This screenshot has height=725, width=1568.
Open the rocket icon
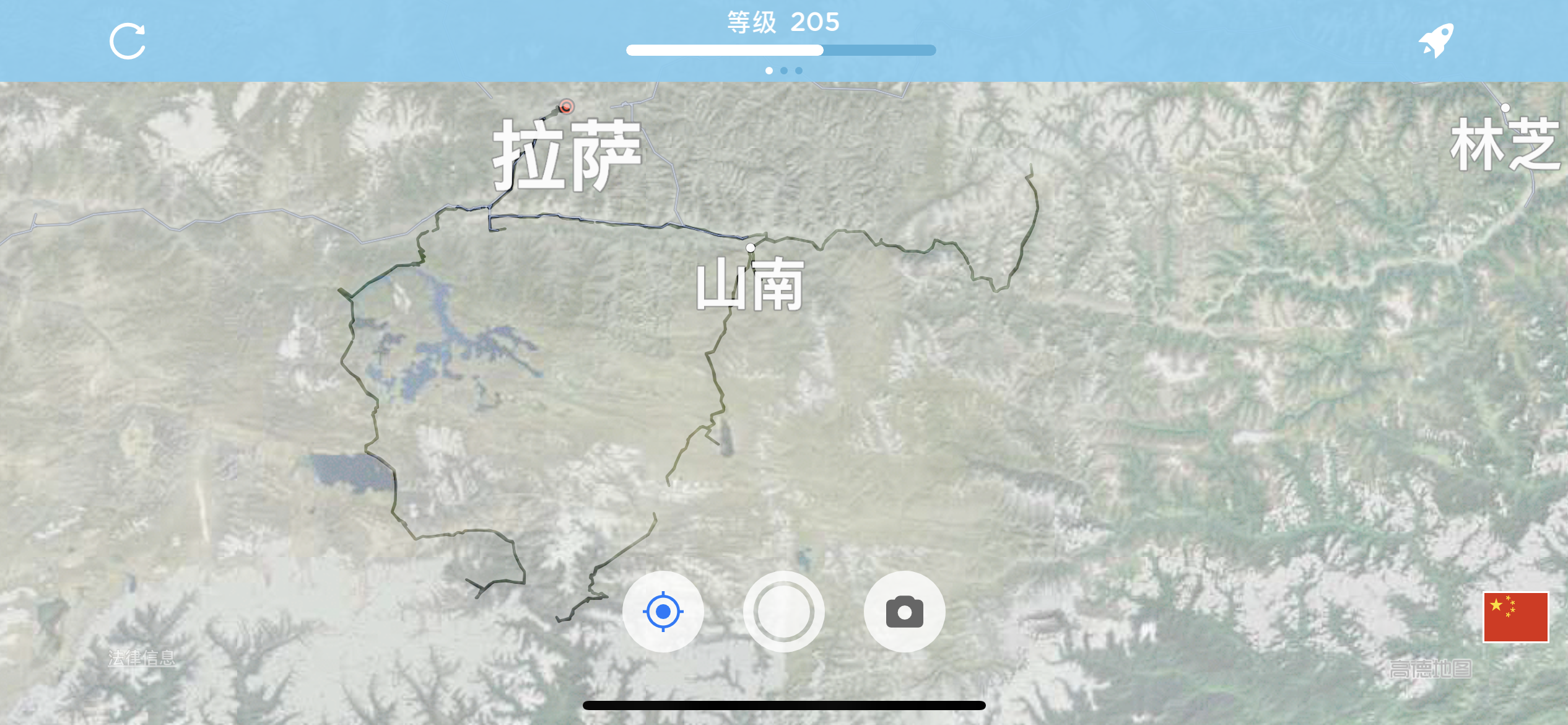(x=1436, y=41)
